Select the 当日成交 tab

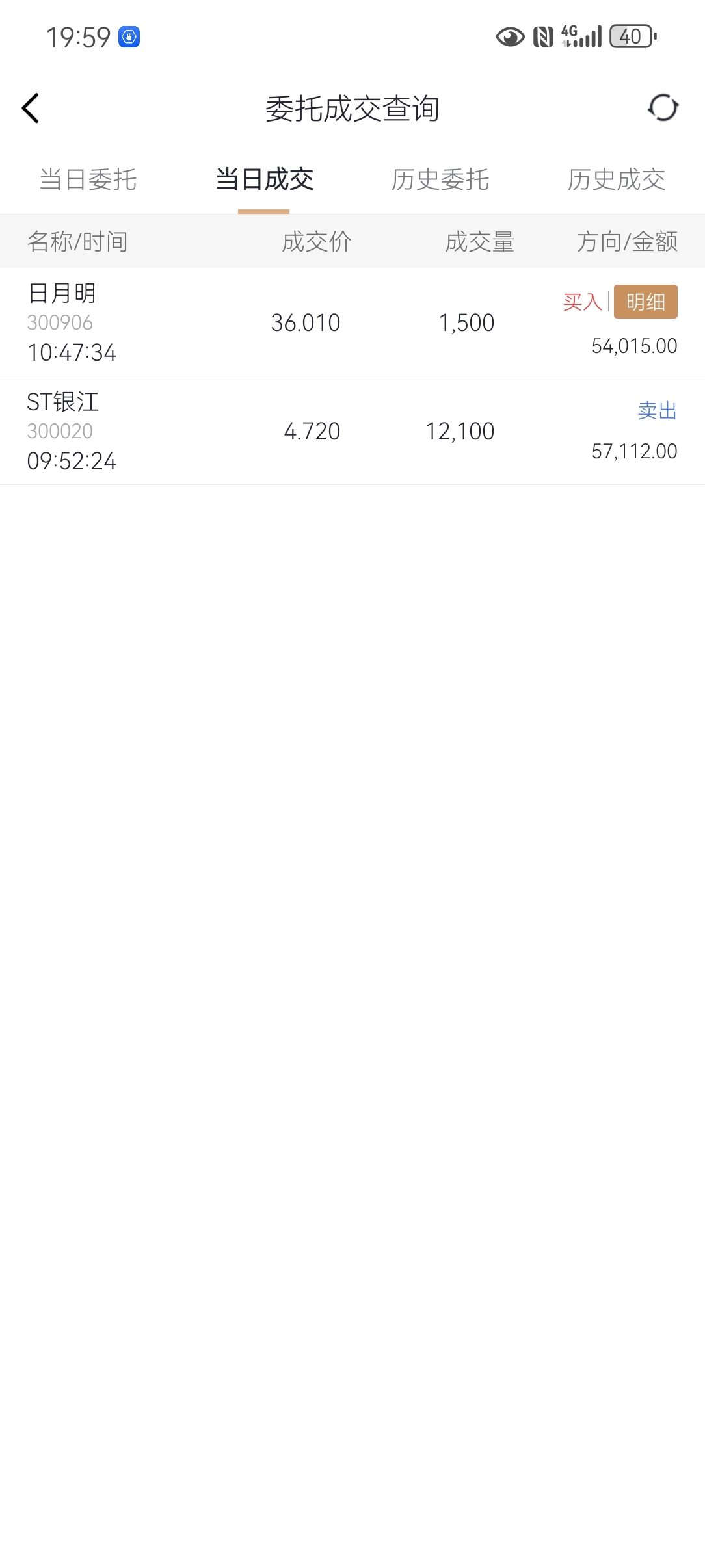[x=264, y=179]
